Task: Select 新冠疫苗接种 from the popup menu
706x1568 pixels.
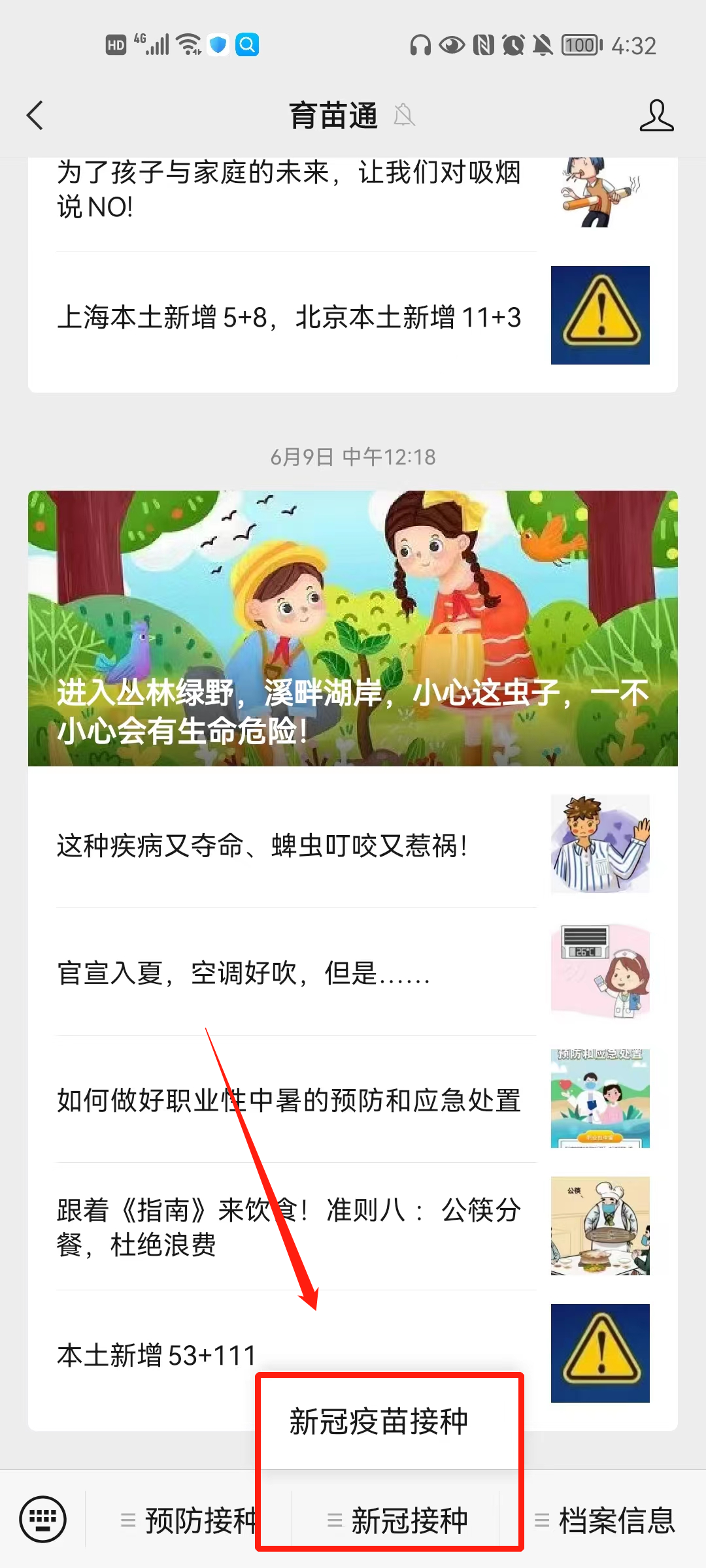Action: (x=379, y=1422)
